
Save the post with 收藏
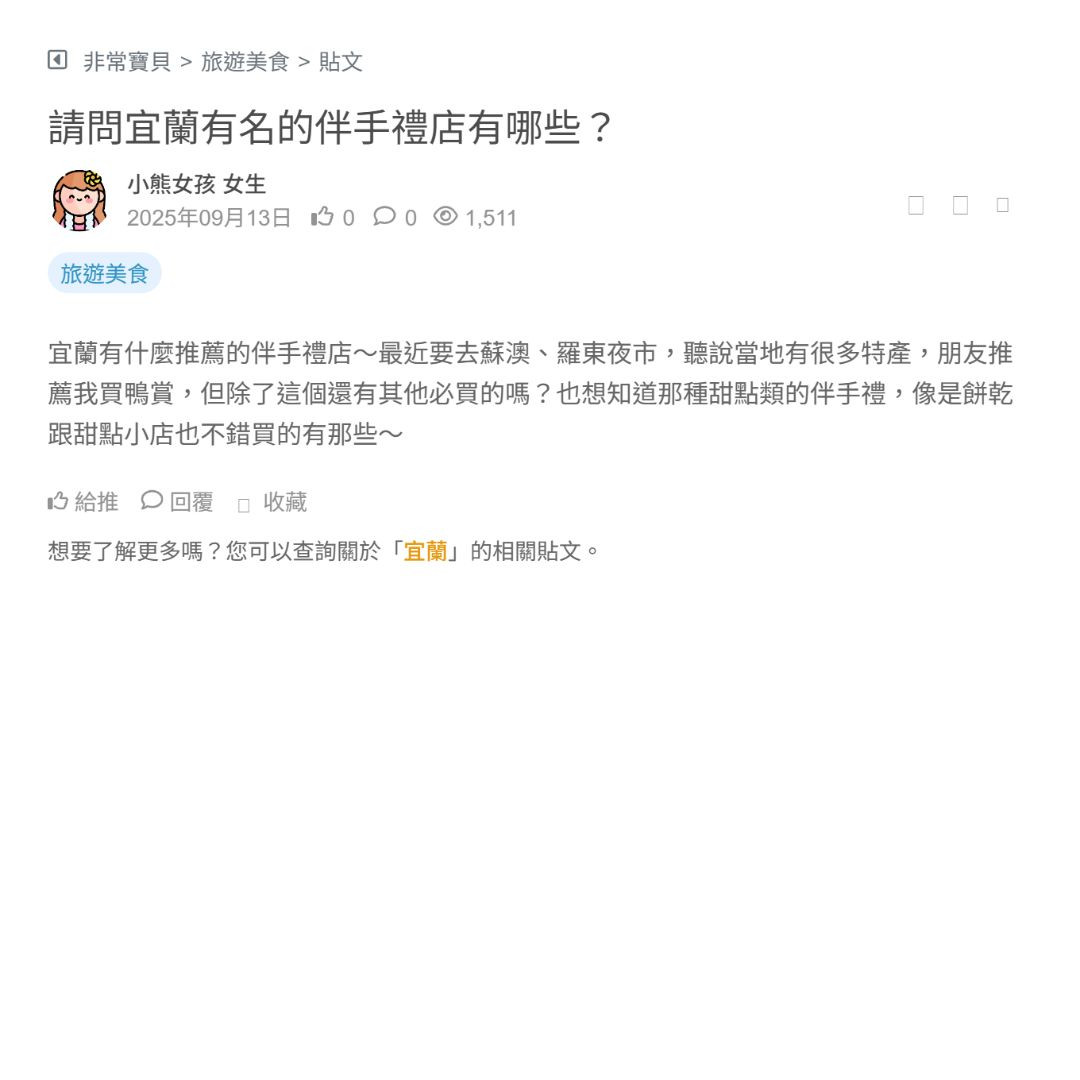point(273,503)
